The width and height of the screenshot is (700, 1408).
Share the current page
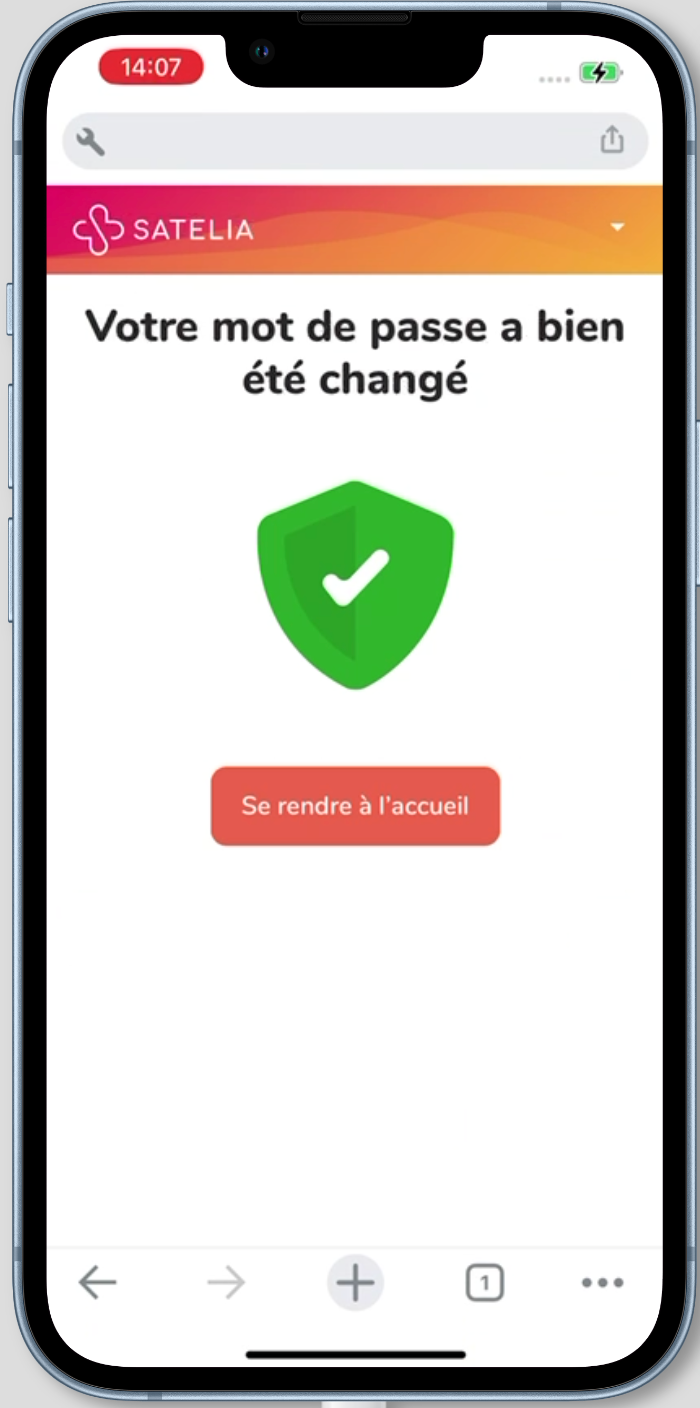(x=611, y=141)
